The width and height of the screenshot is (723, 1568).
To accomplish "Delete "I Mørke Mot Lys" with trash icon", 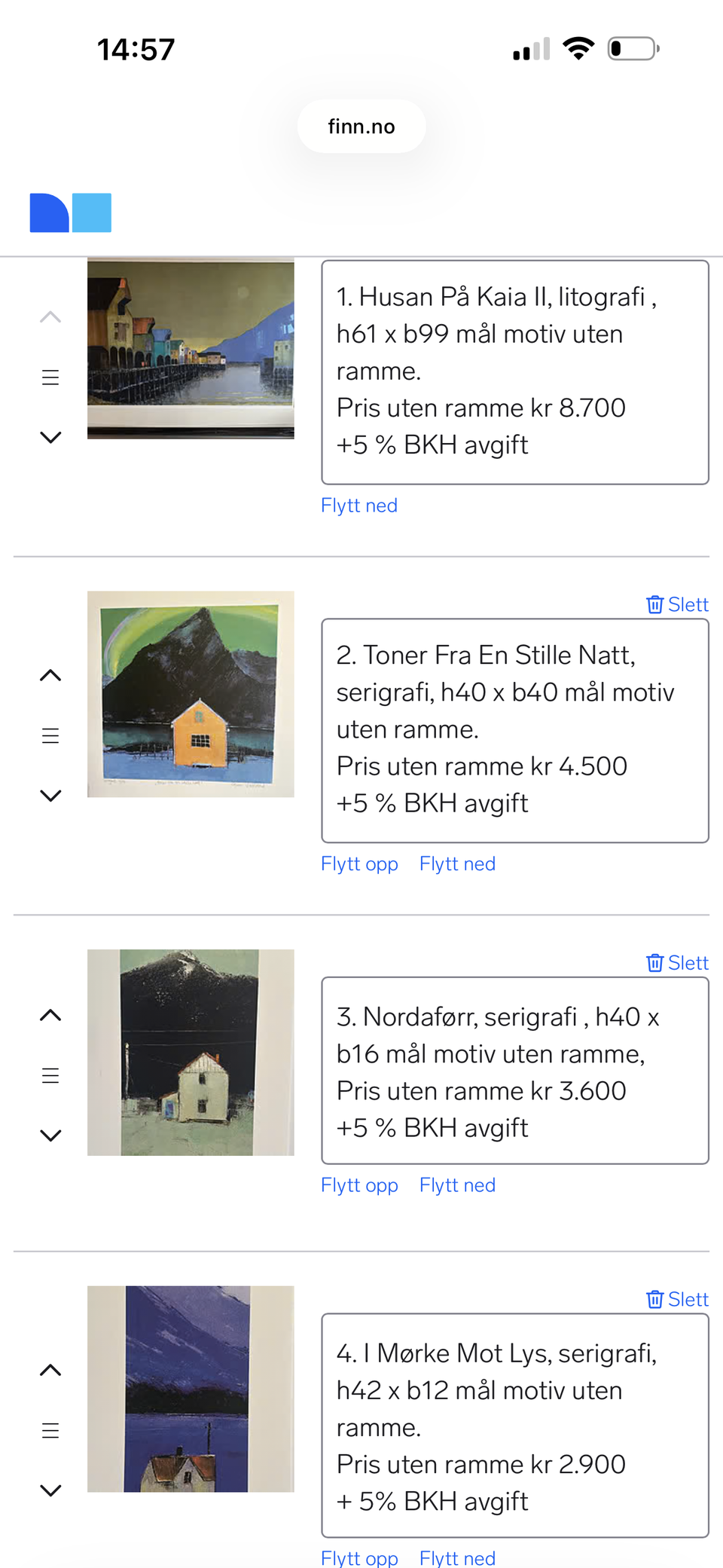I will pos(655,1298).
